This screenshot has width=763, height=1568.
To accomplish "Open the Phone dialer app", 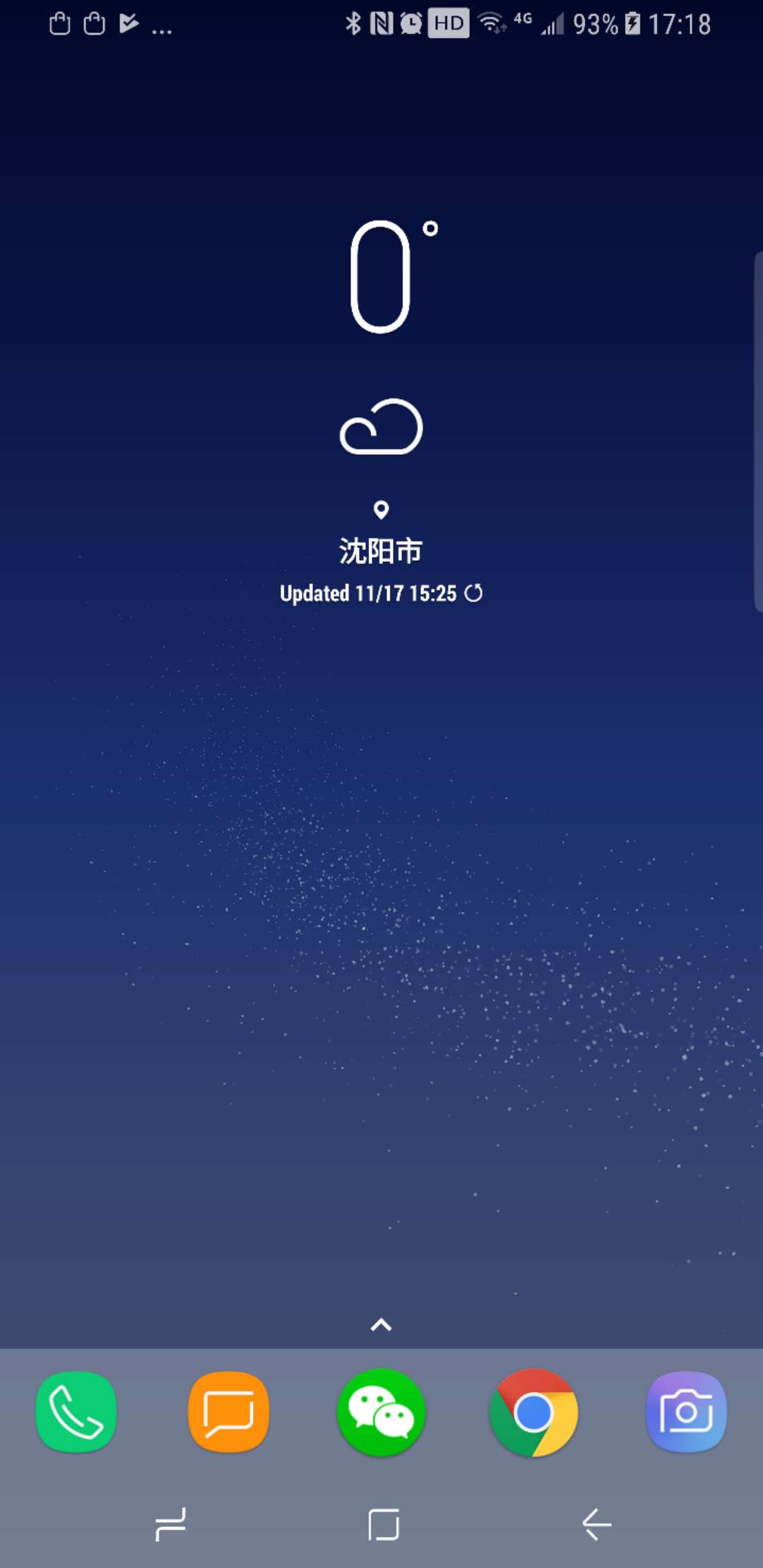I will 76,1412.
